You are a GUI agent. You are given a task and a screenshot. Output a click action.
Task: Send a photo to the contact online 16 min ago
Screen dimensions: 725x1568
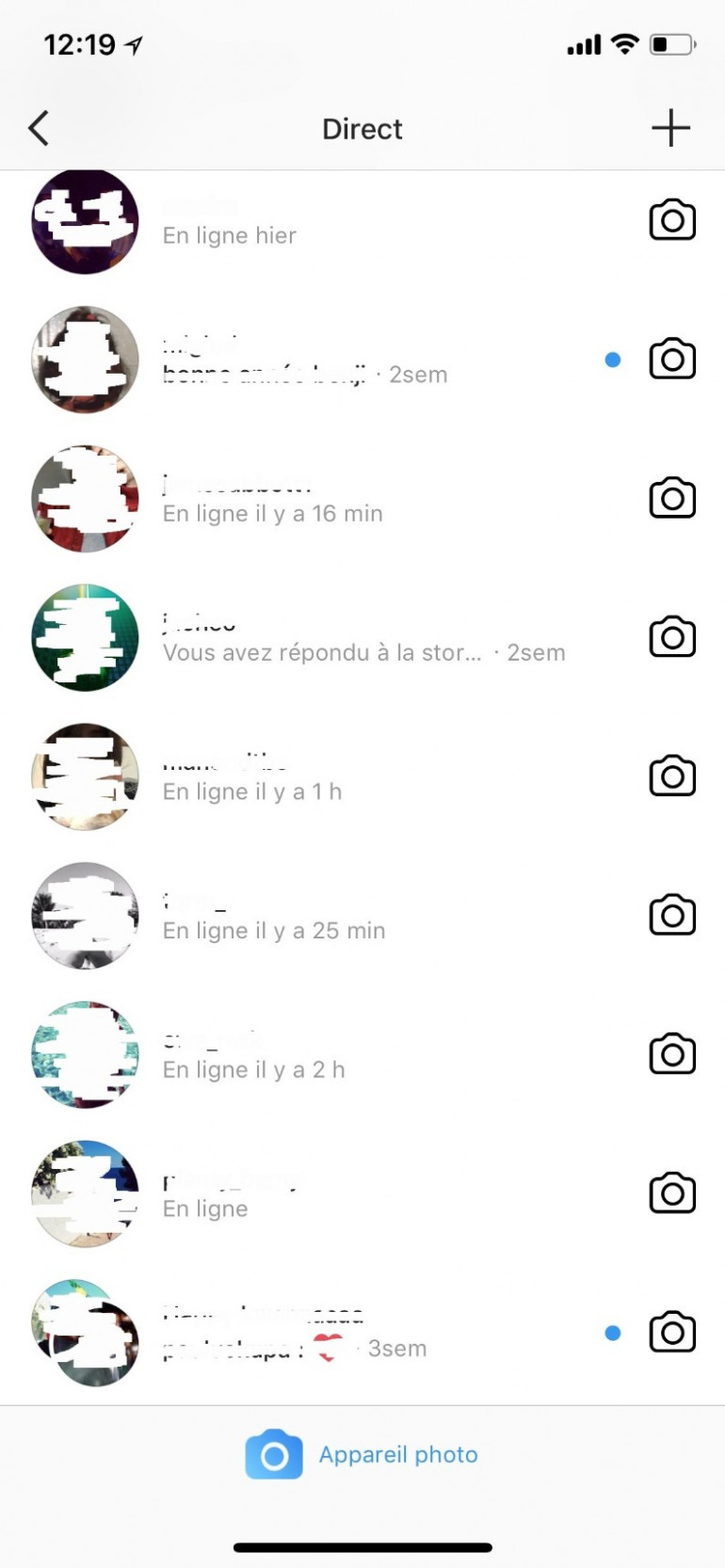pos(672,498)
